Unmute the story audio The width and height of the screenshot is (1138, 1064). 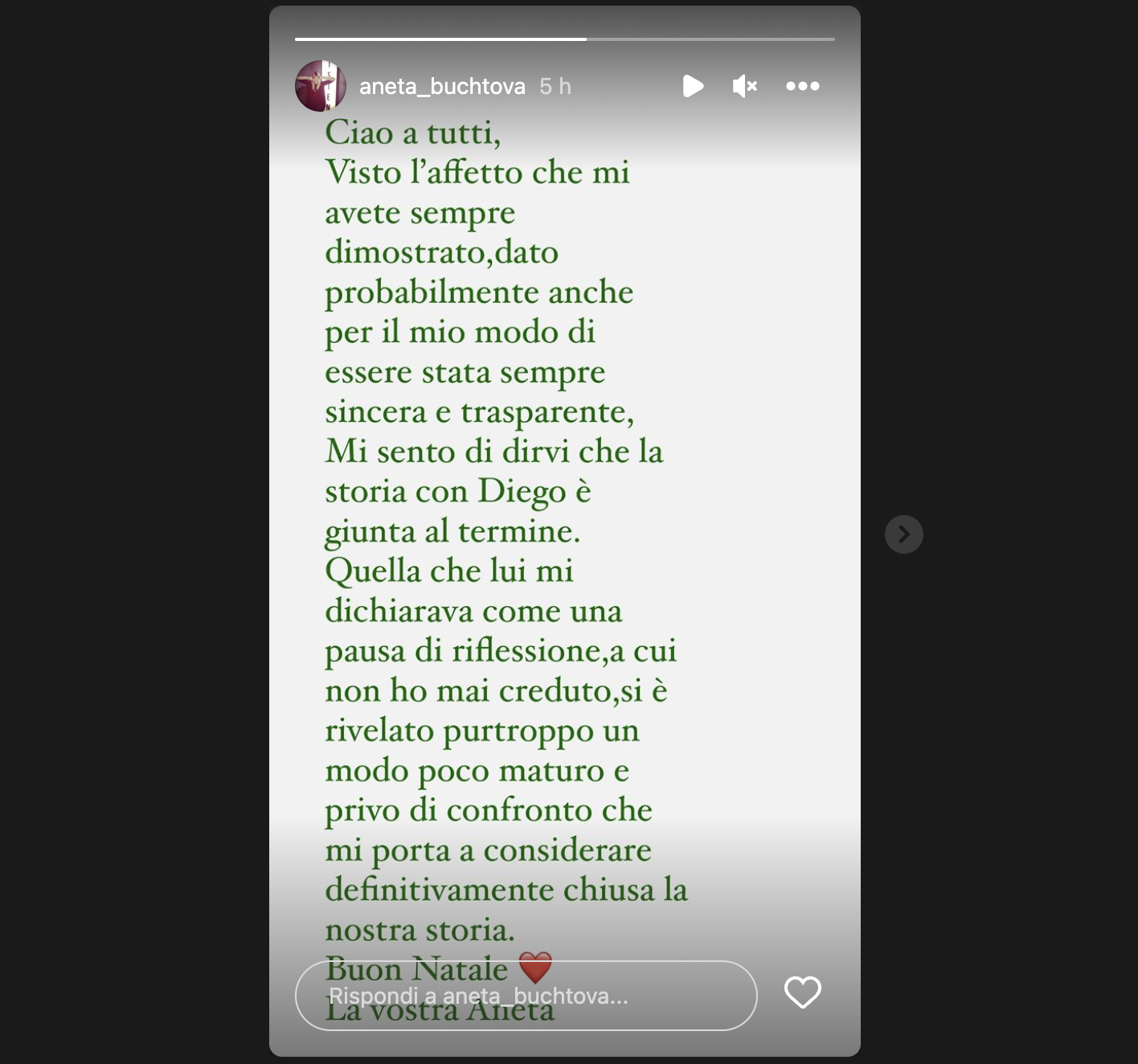pos(745,86)
